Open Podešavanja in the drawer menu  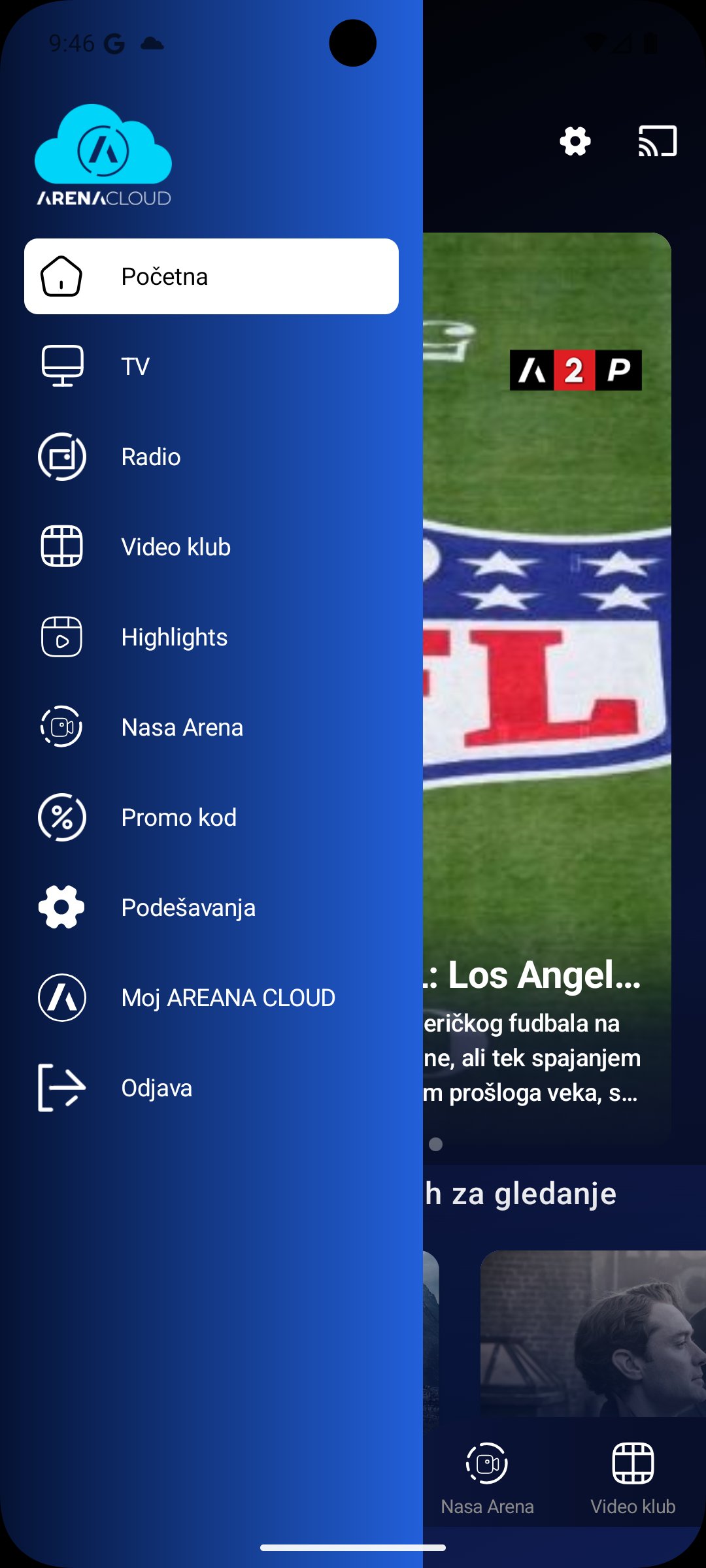[x=188, y=907]
